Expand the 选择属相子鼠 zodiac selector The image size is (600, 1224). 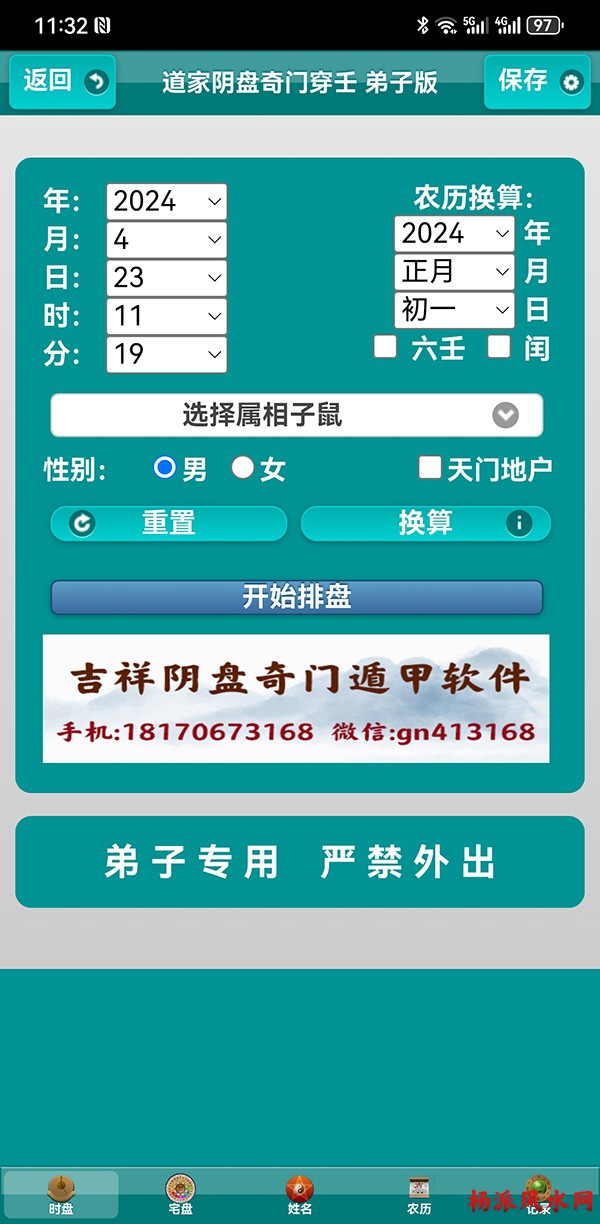pyautogui.click(x=297, y=415)
